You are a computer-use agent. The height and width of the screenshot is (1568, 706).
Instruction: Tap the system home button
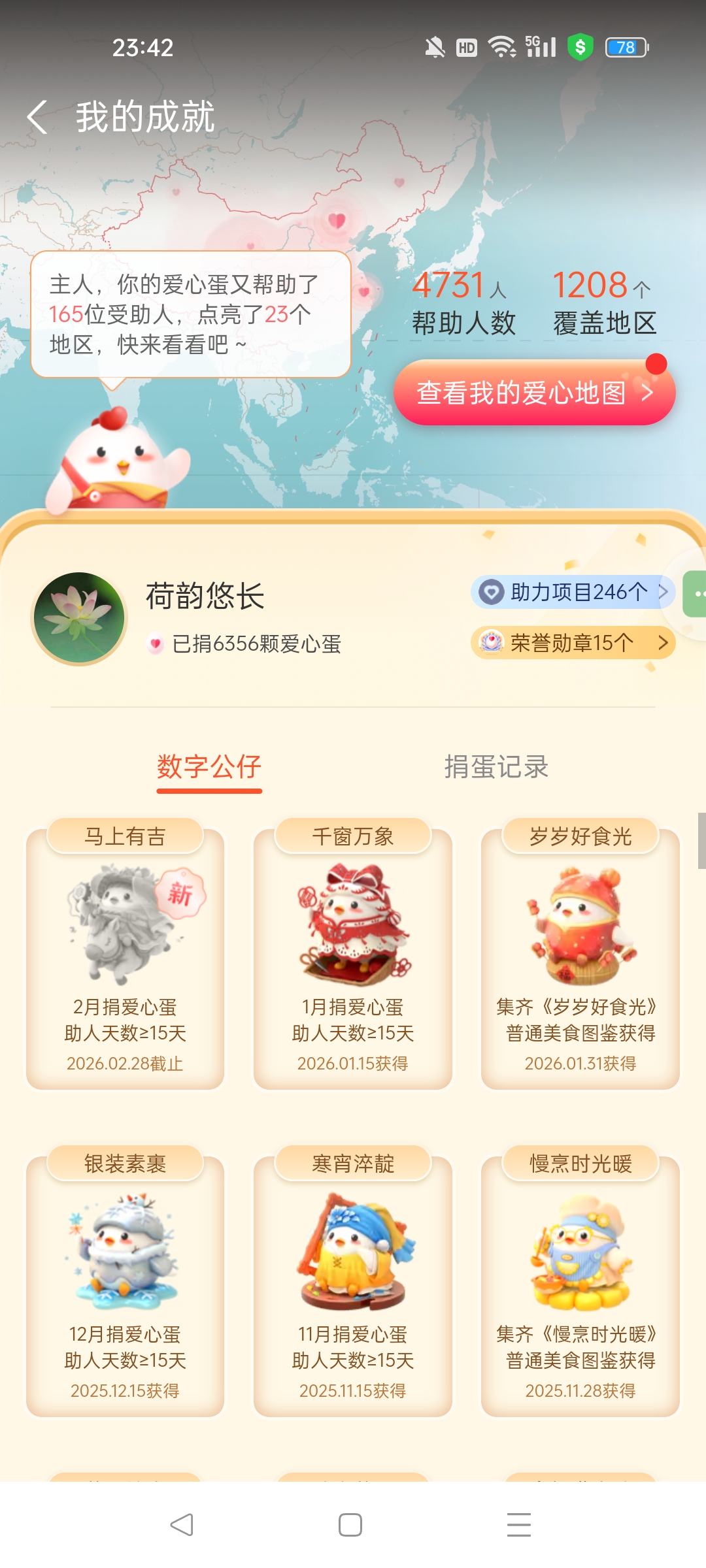(x=350, y=1525)
